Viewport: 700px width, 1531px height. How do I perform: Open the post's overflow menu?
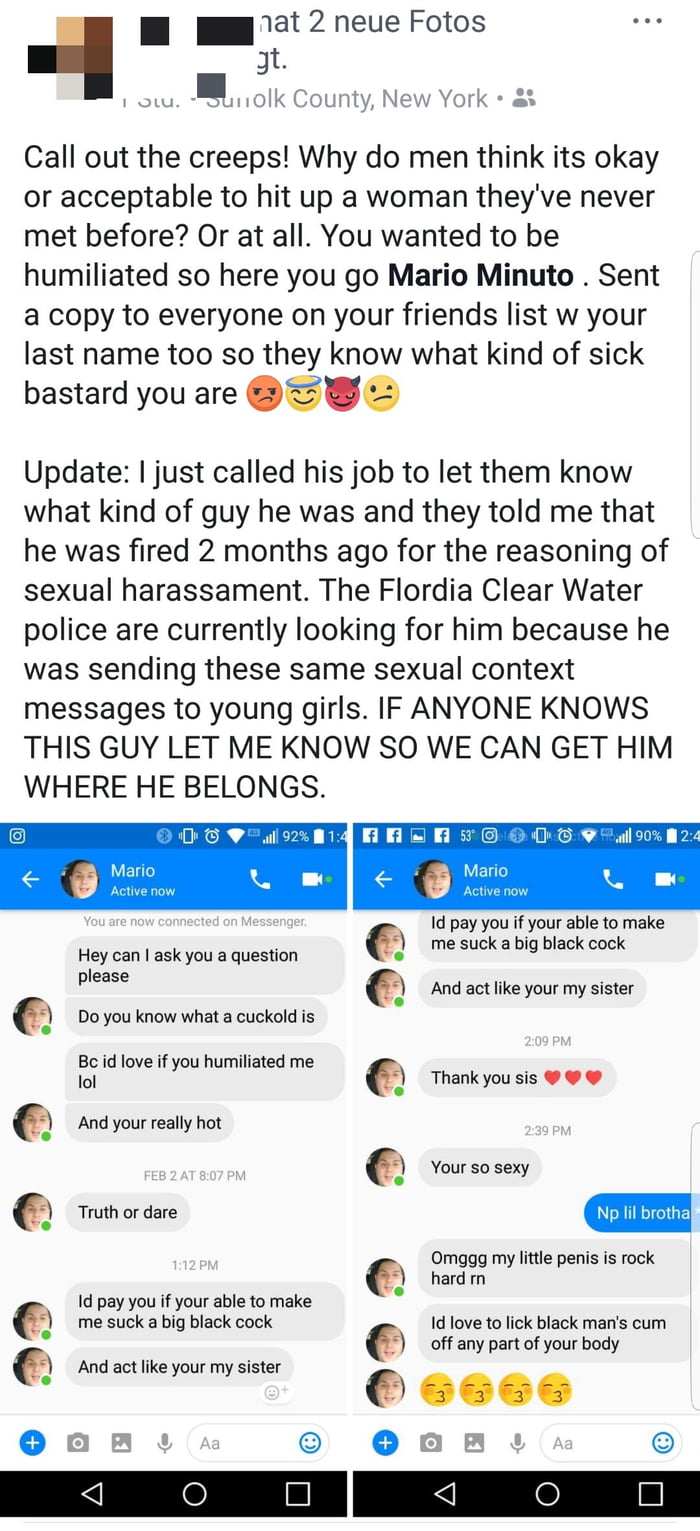[647, 23]
